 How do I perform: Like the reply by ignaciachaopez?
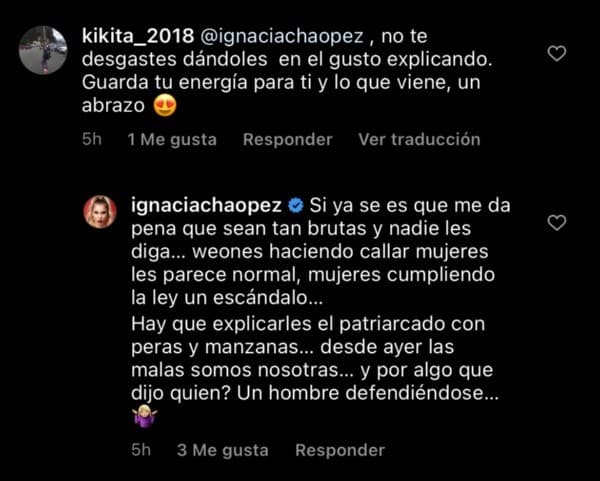tap(559, 222)
